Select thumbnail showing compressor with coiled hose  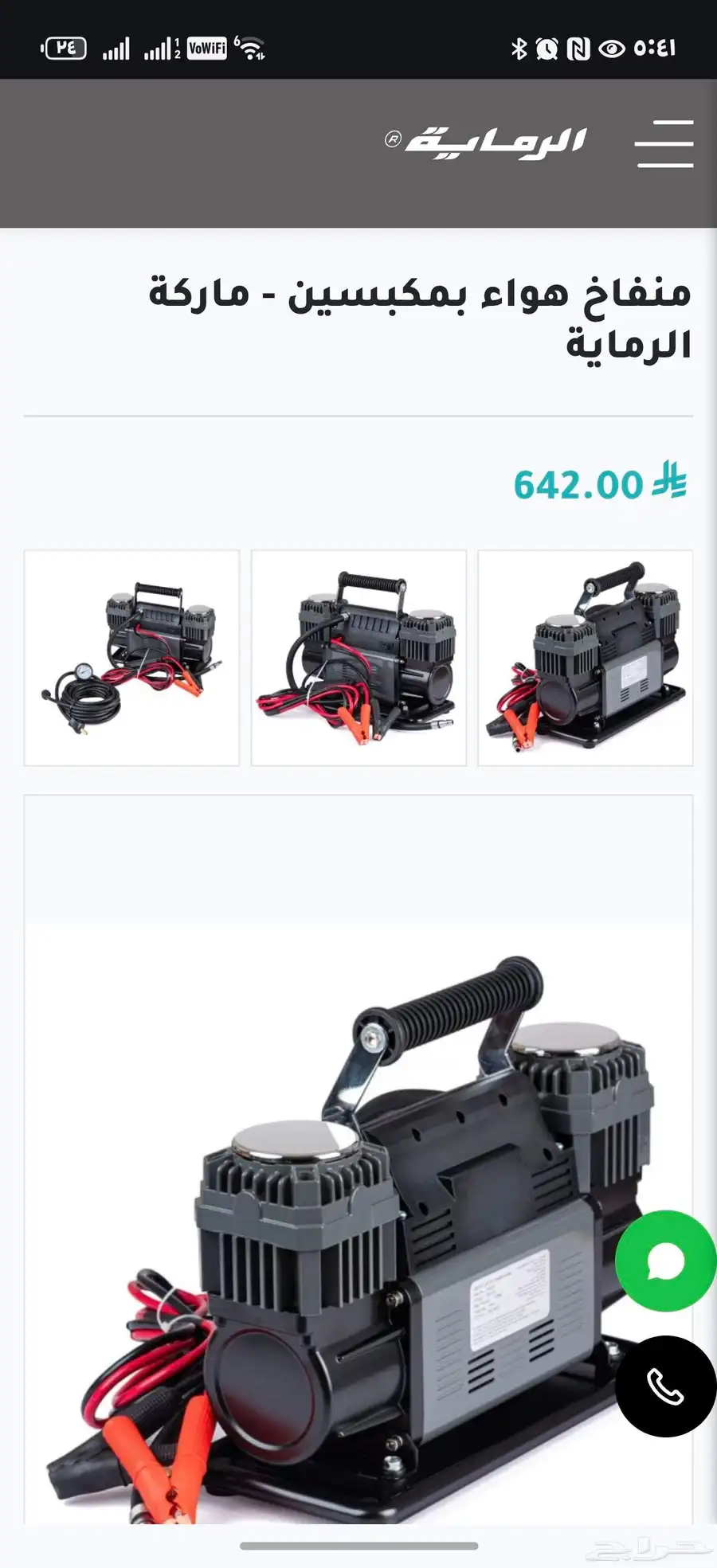click(x=131, y=658)
